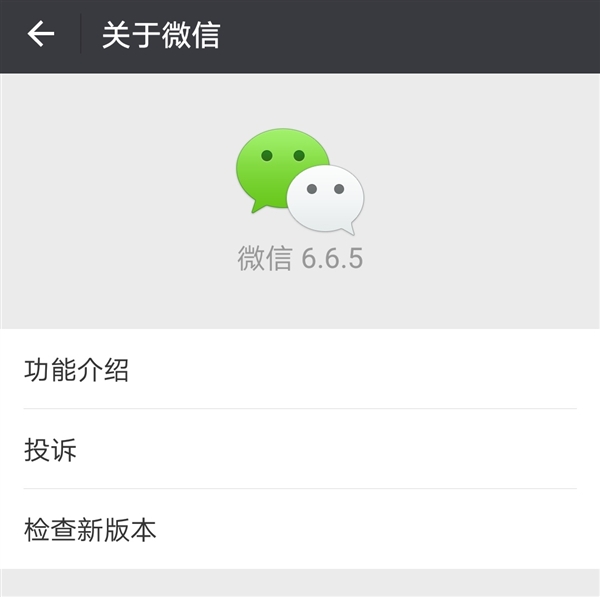Open the 投诉 complaint page
The image size is (600, 597).
pyautogui.click(x=300, y=450)
